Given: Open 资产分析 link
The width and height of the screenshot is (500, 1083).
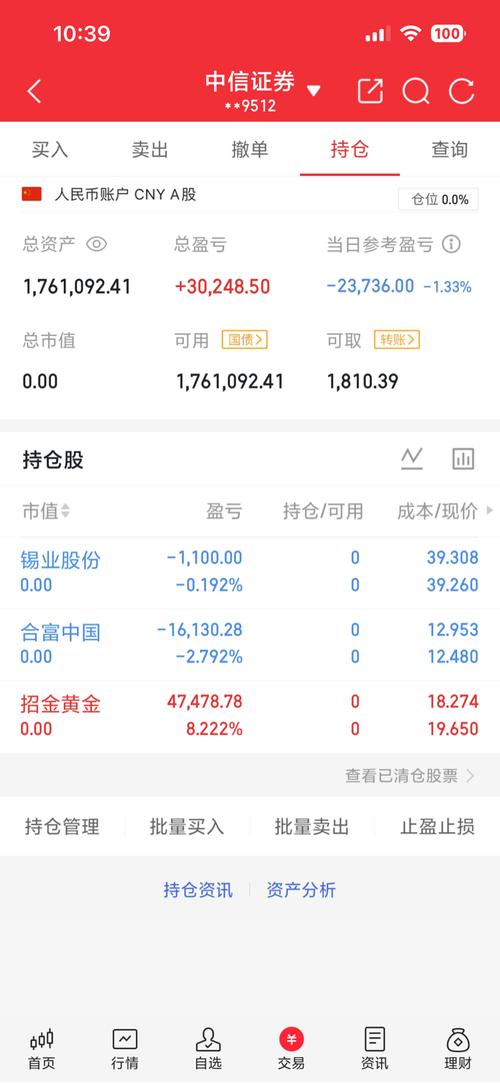Looking at the screenshot, I should (301, 890).
